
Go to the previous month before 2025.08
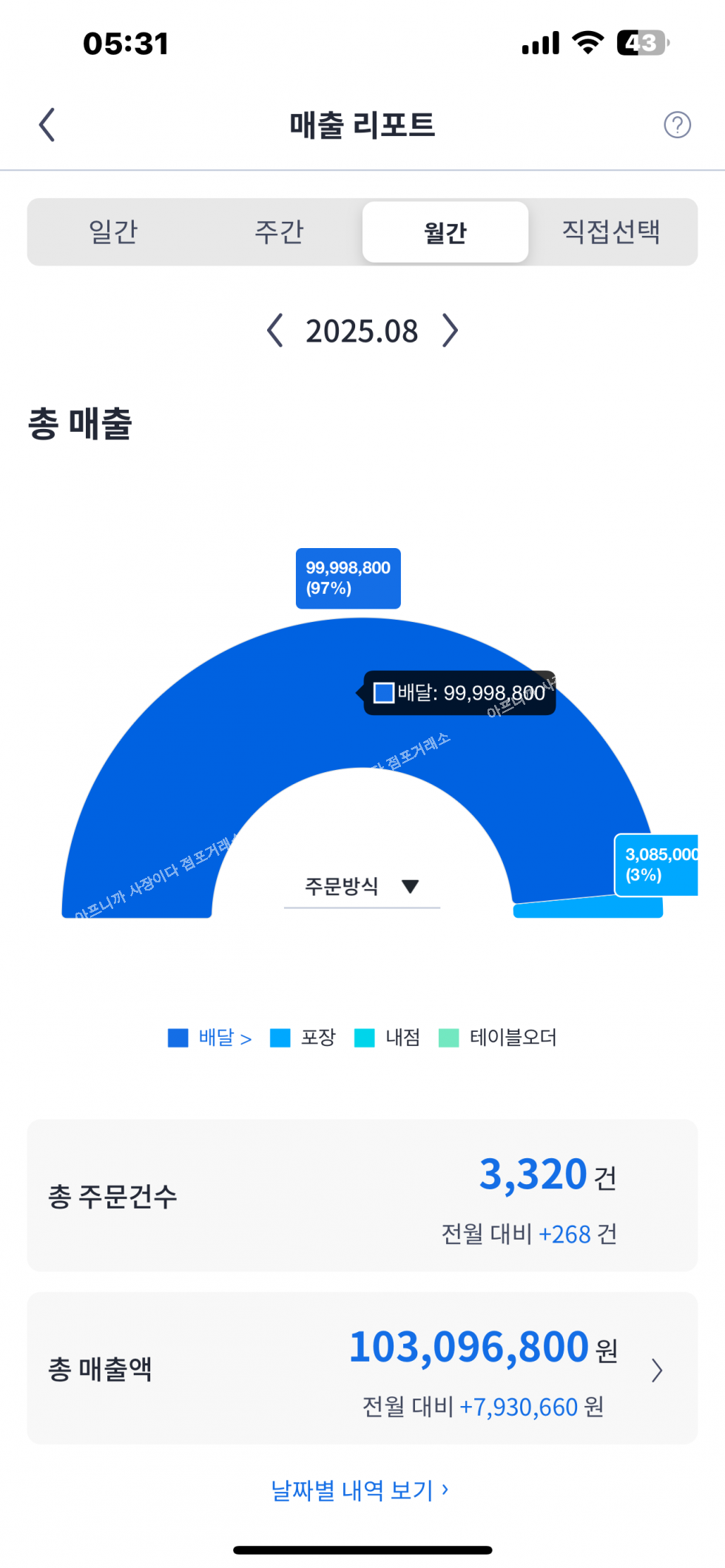coord(275,331)
